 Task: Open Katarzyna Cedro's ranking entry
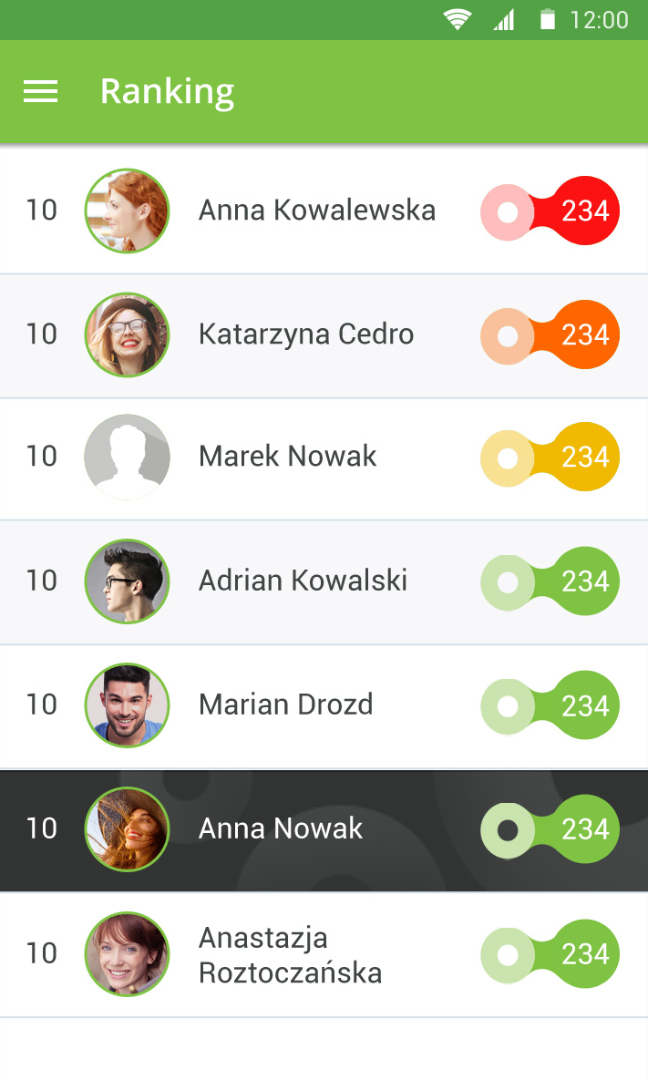pyautogui.click(x=306, y=334)
